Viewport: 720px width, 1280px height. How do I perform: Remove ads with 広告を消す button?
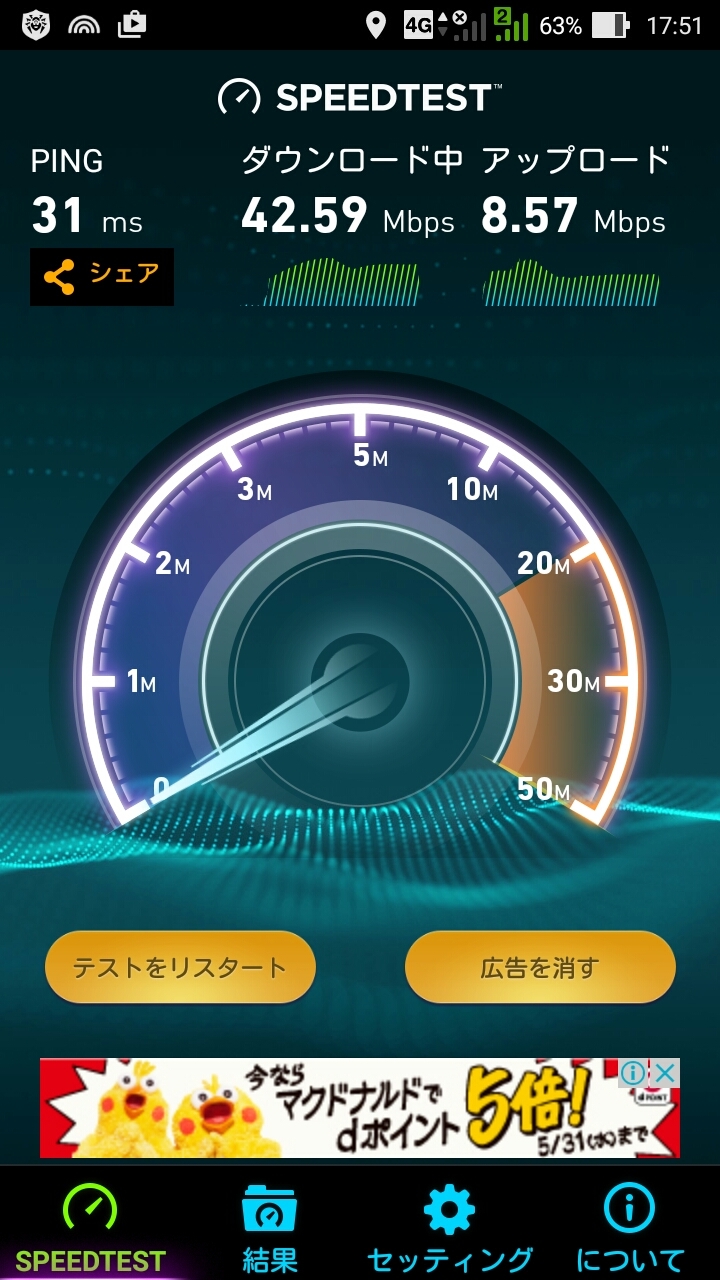[540, 967]
